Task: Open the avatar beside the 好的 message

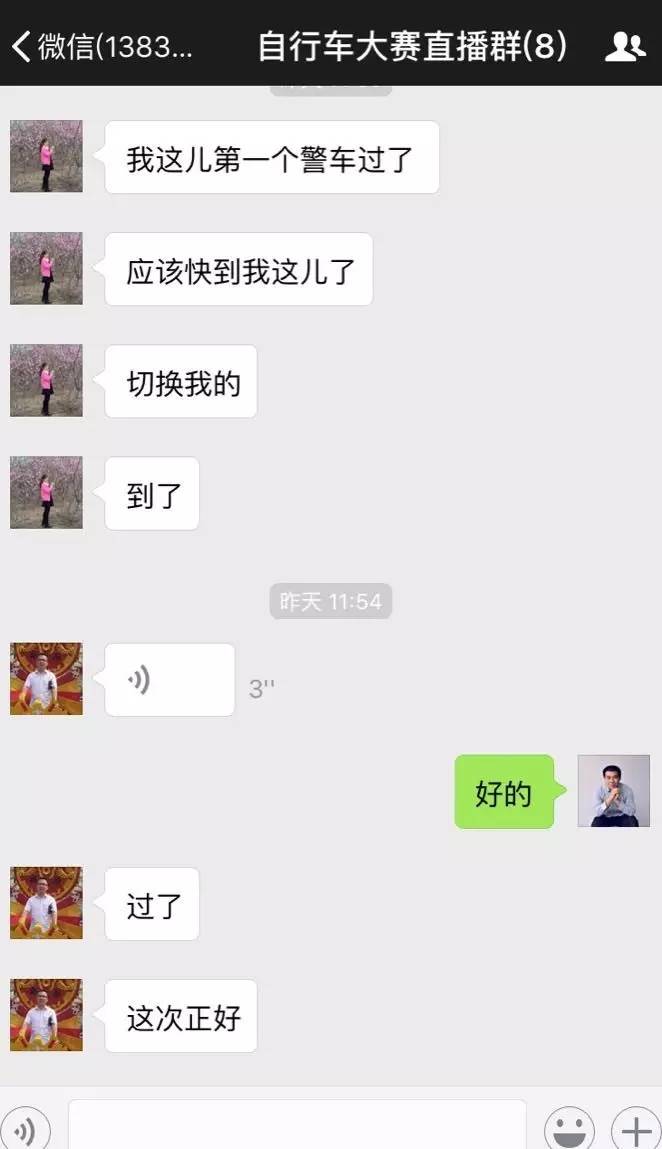Action: pyautogui.click(x=614, y=791)
